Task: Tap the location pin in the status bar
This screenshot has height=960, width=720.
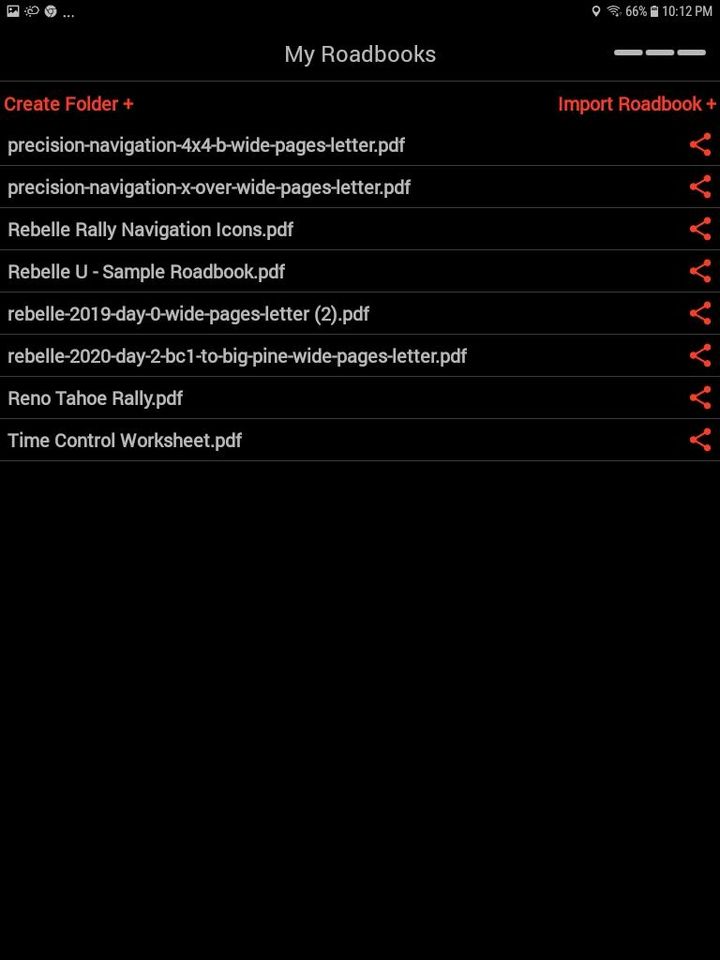Action: pyautogui.click(x=597, y=11)
